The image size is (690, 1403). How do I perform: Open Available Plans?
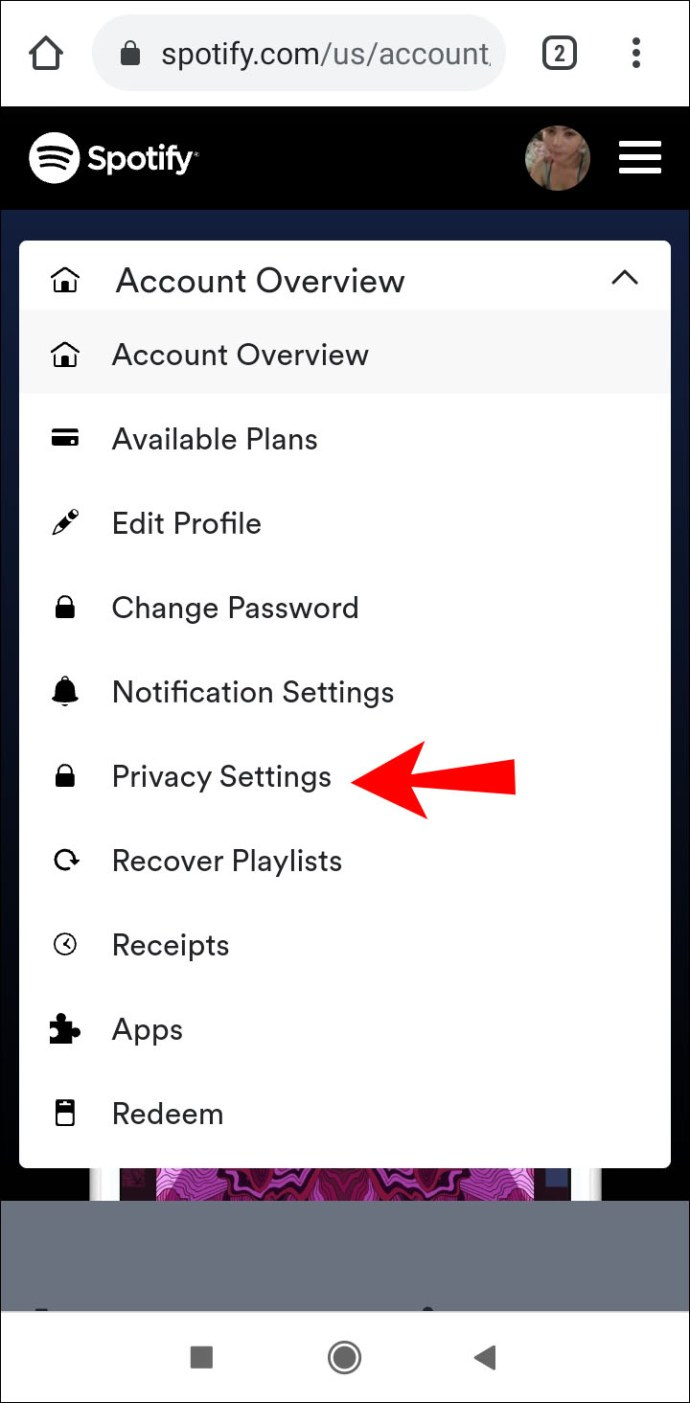tap(345, 439)
